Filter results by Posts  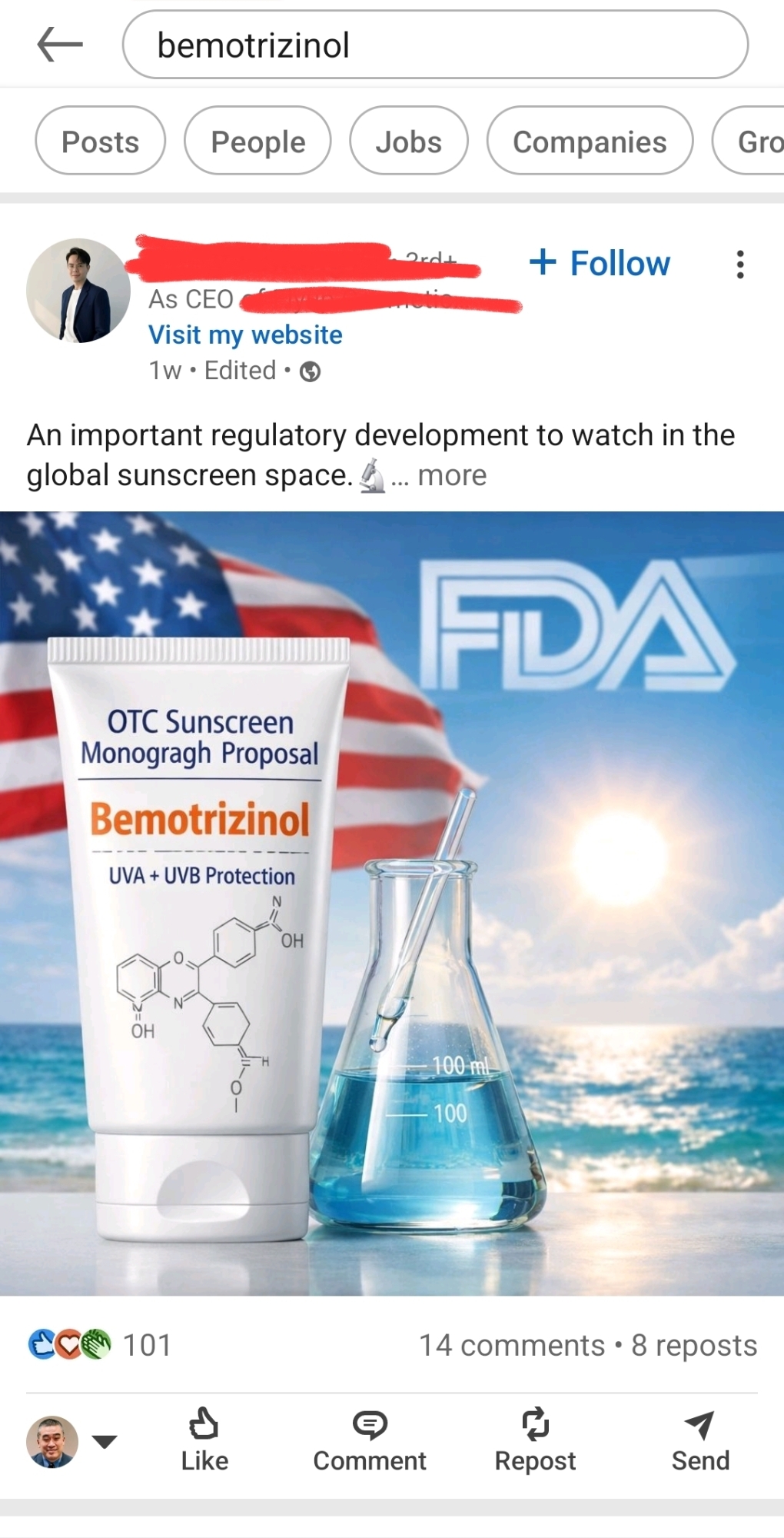pyautogui.click(x=100, y=141)
